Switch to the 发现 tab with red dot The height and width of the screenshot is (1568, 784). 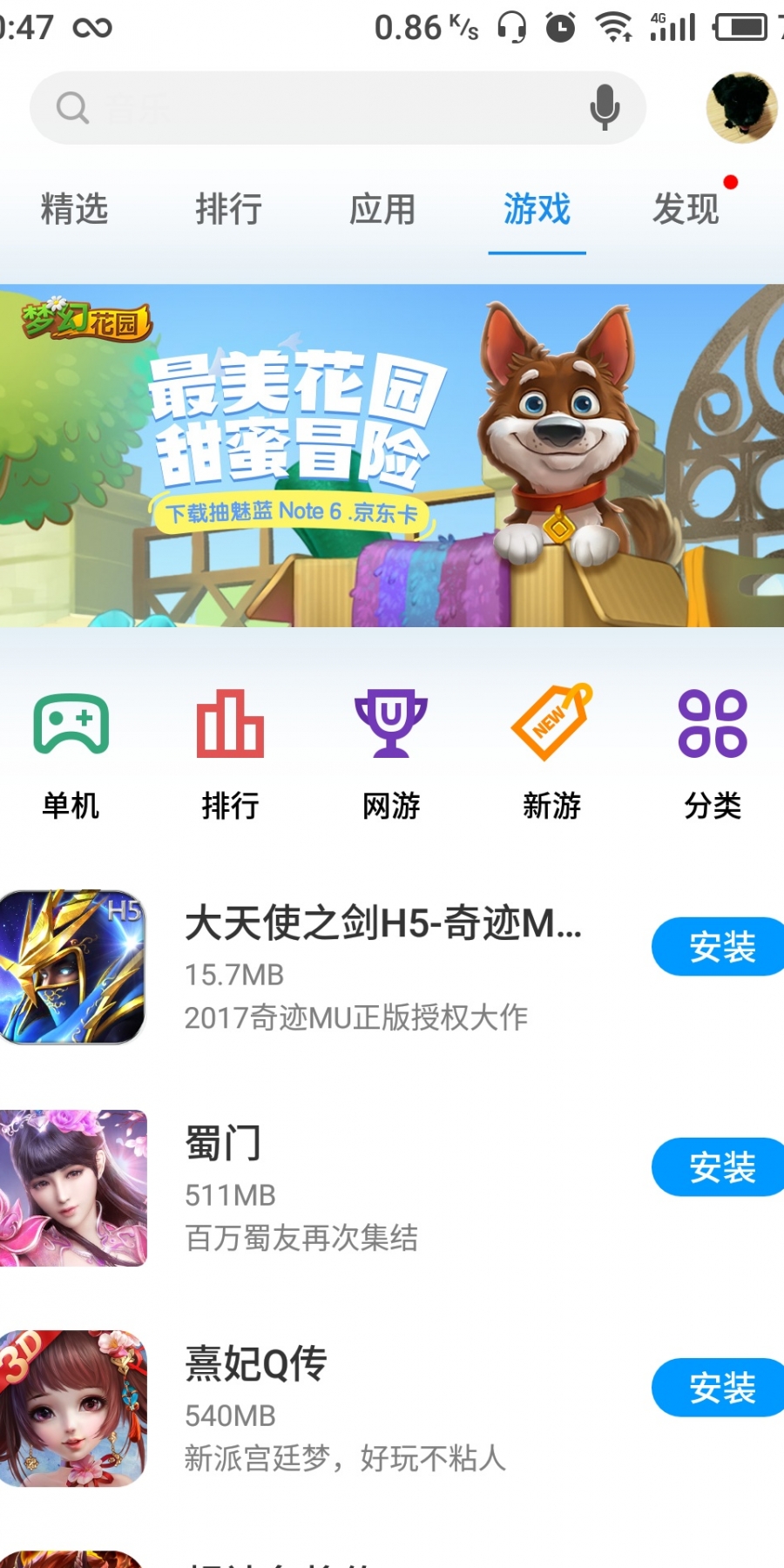coord(687,210)
